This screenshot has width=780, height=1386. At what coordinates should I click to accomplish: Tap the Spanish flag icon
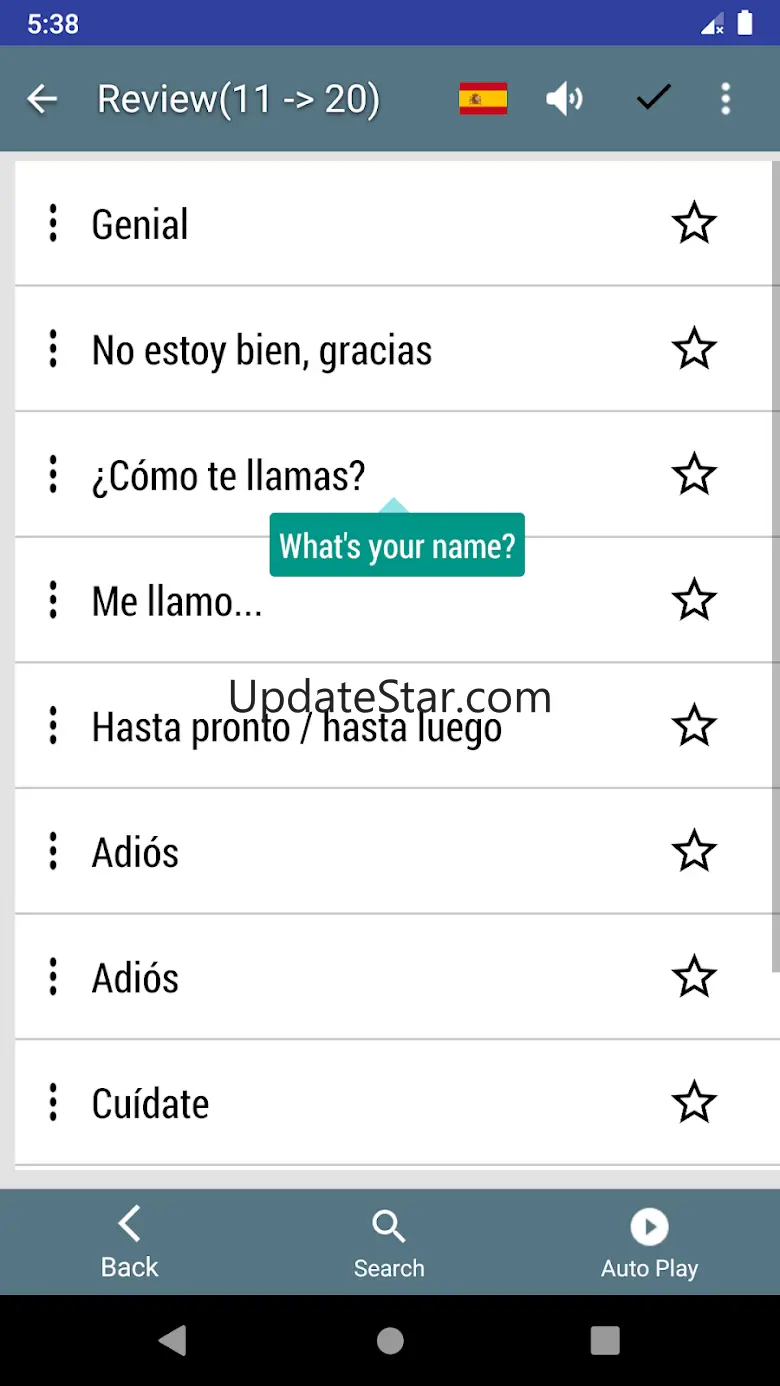(483, 99)
